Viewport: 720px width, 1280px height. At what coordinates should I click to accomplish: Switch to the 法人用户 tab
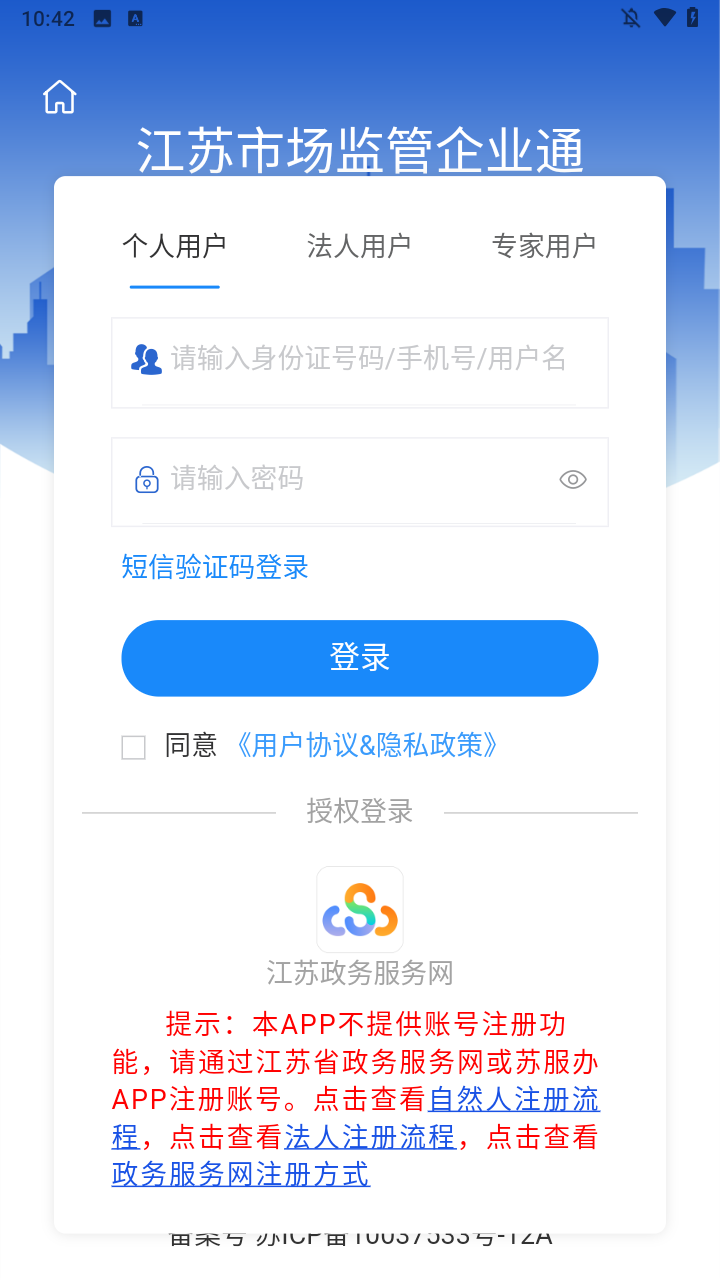pos(358,245)
